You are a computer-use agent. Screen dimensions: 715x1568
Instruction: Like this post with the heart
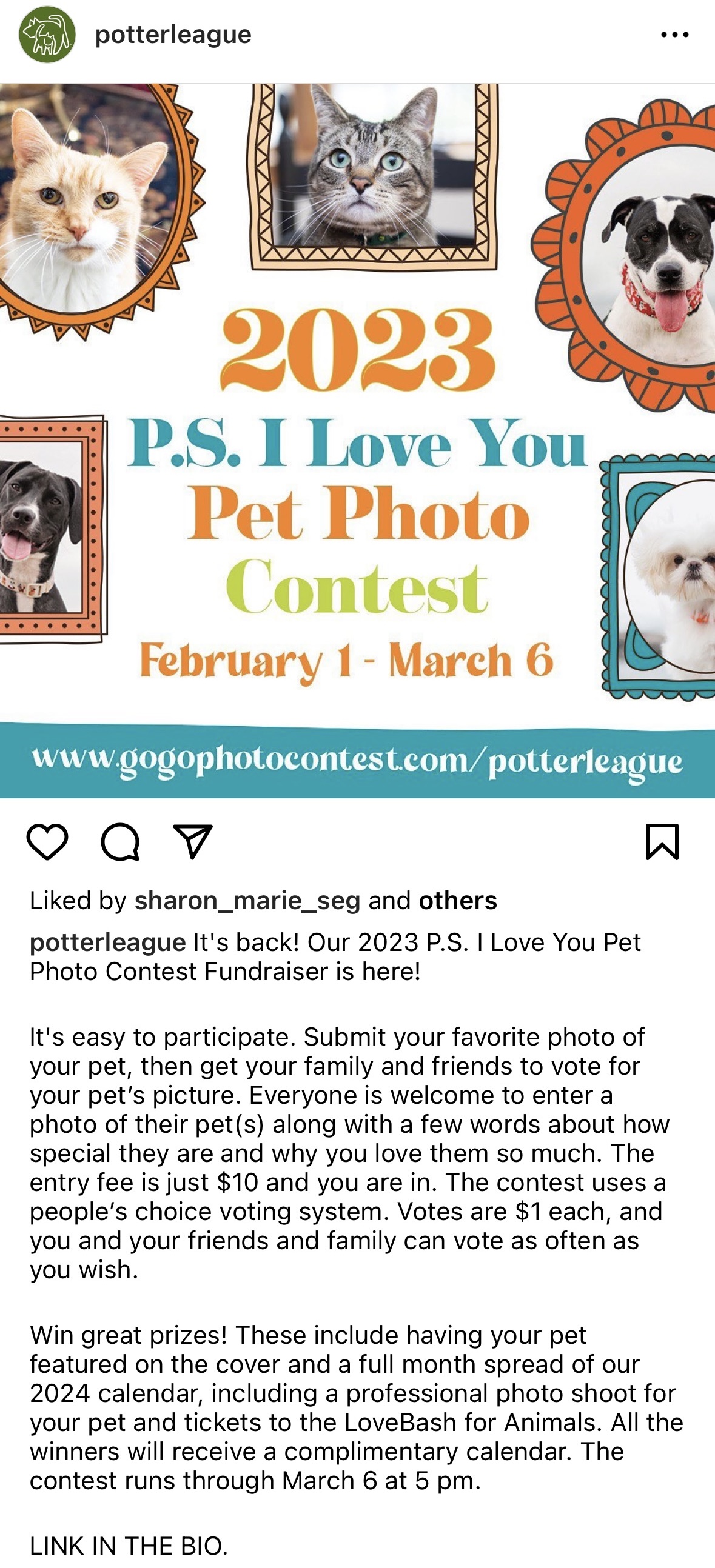pyautogui.click(x=47, y=842)
